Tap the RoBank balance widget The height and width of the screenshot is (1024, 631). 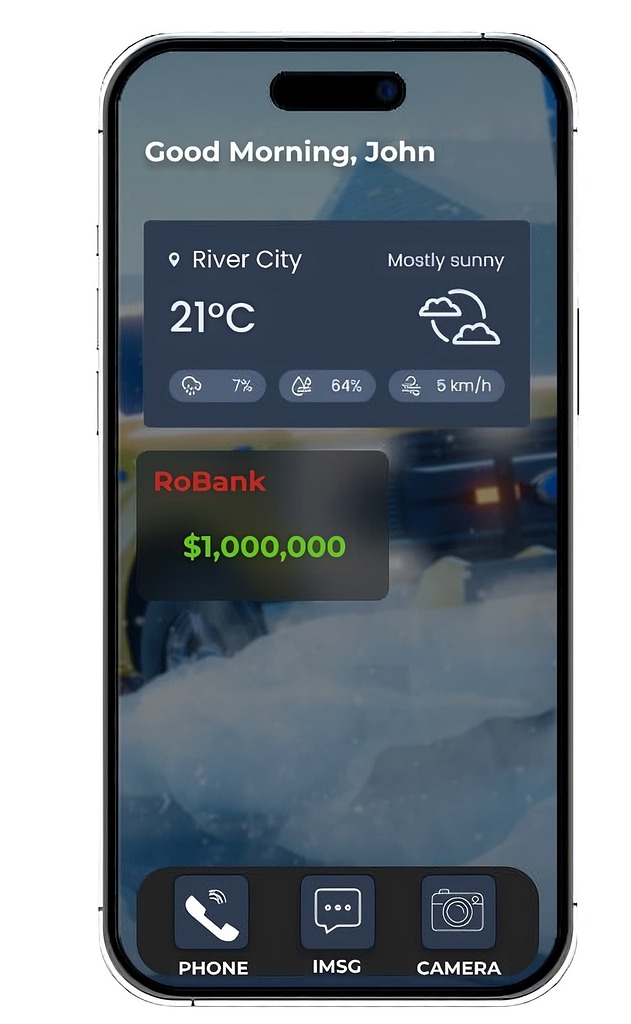pos(262,526)
